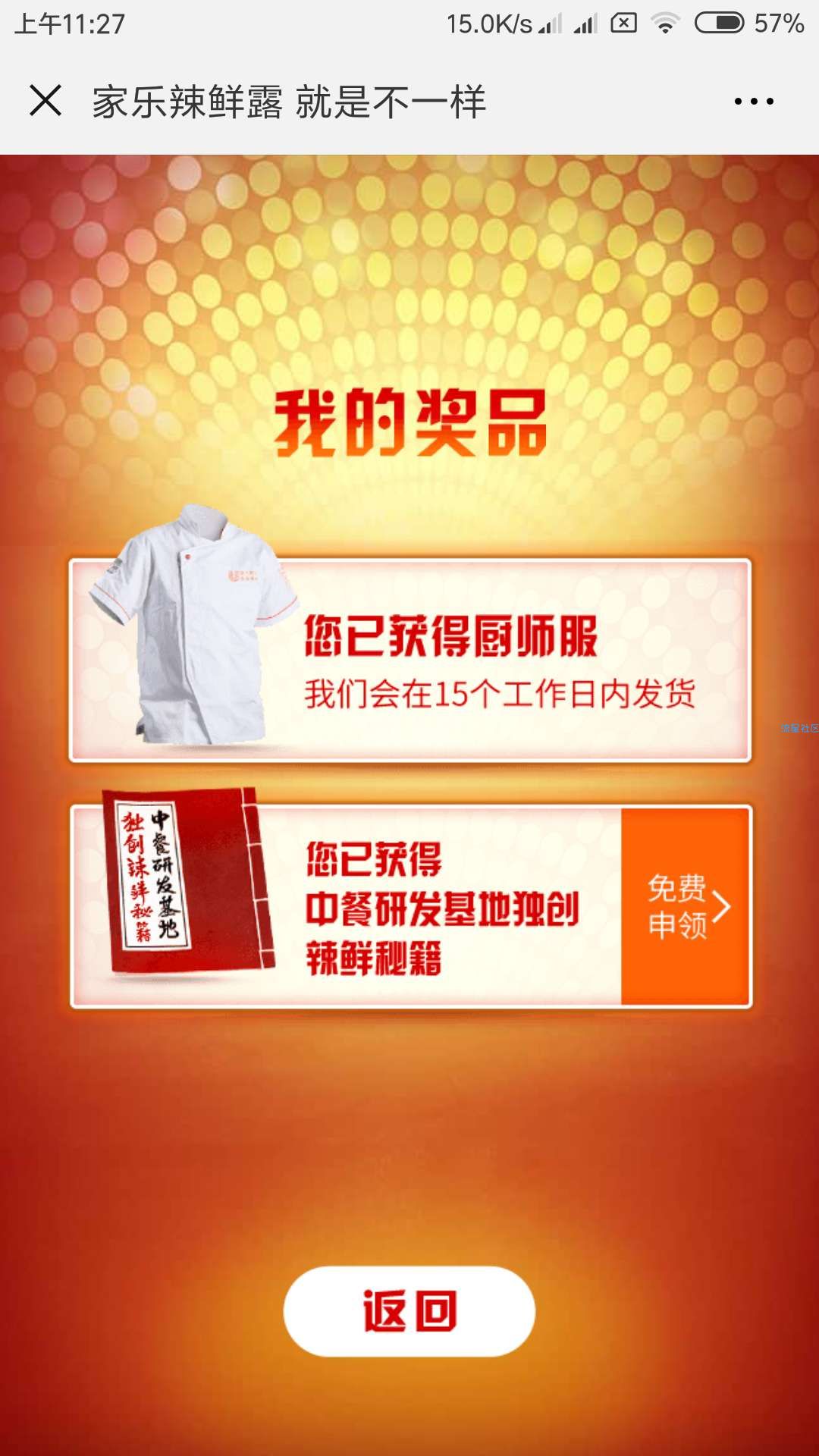
Task: Tap the 返回 button to go back
Action: tap(409, 1310)
